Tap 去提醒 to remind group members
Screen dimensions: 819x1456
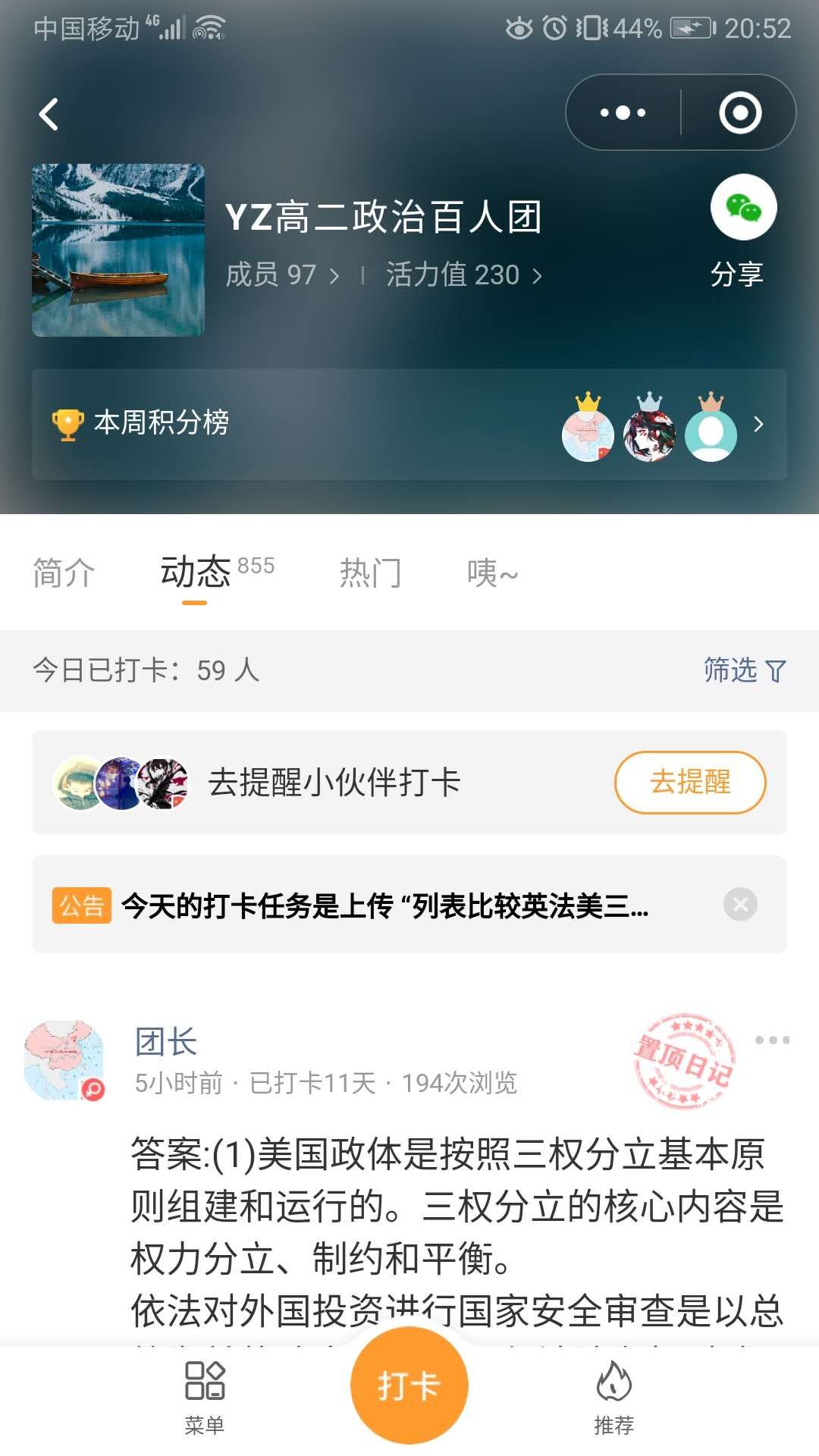point(689,782)
